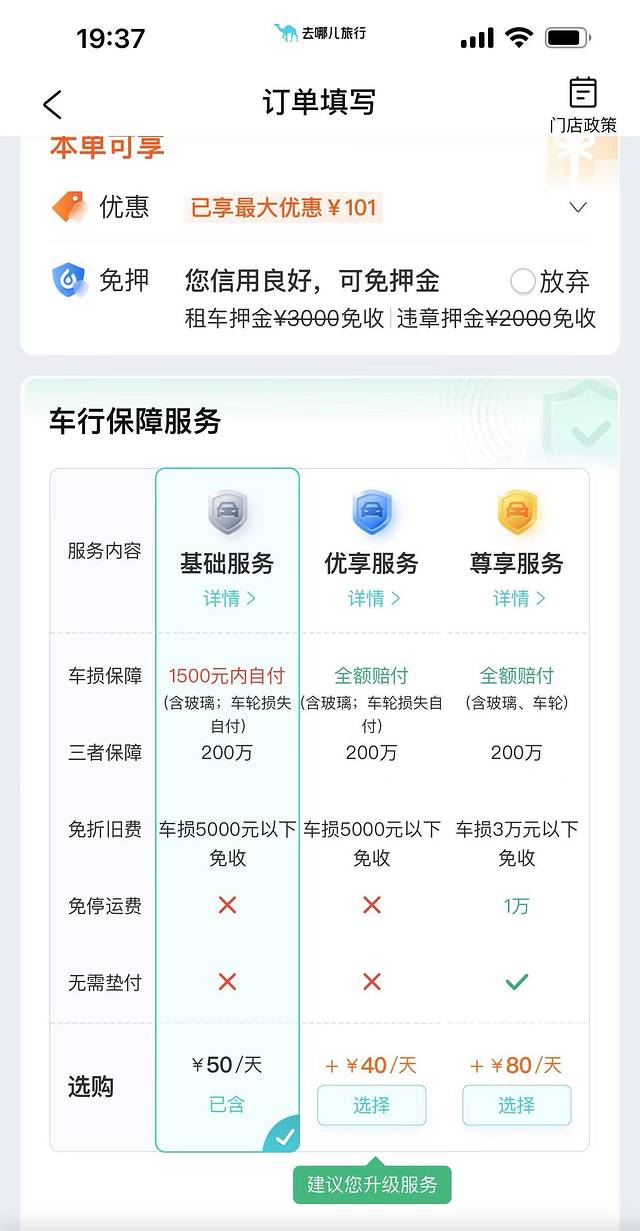Select the 放弃 radio for deposit waiver

click(x=523, y=281)
